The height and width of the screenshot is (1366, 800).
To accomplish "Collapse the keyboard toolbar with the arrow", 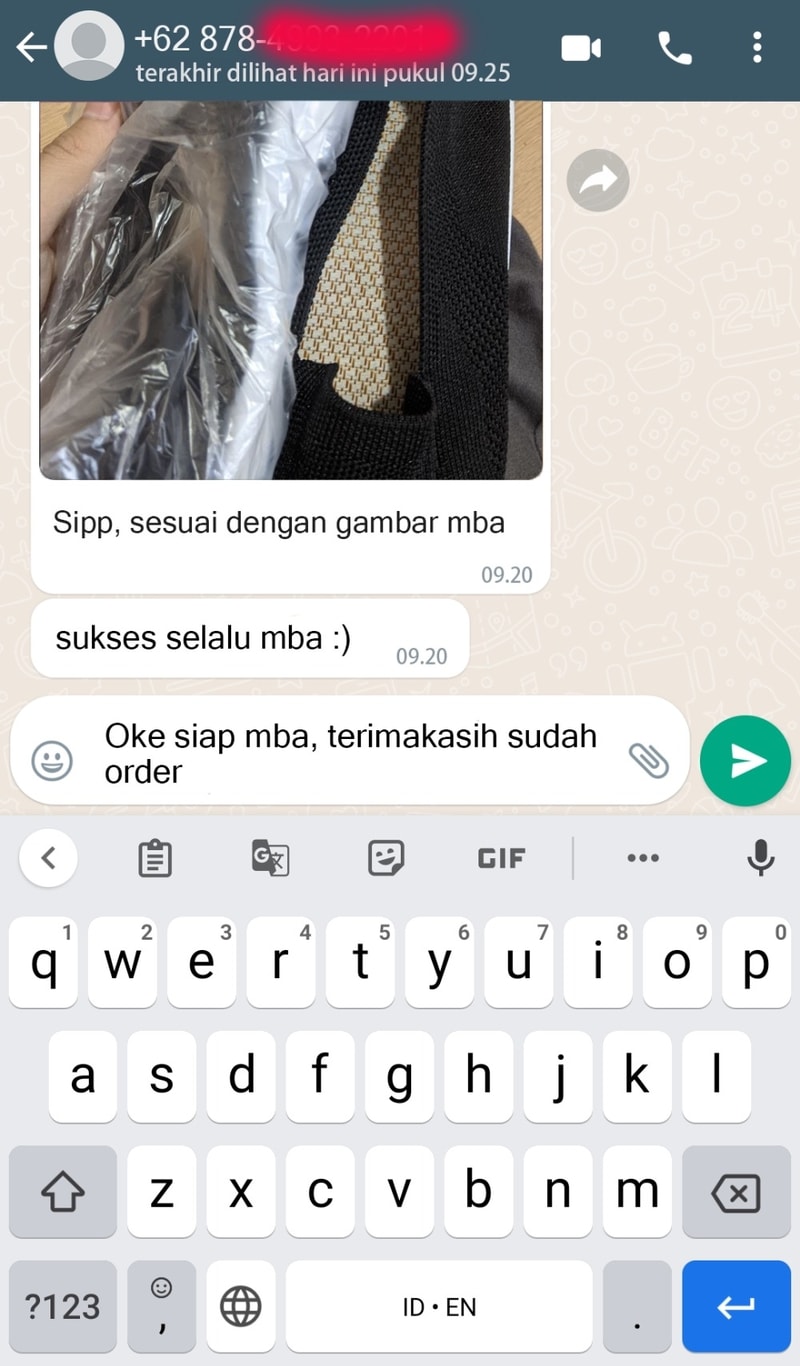I will 47,858.
